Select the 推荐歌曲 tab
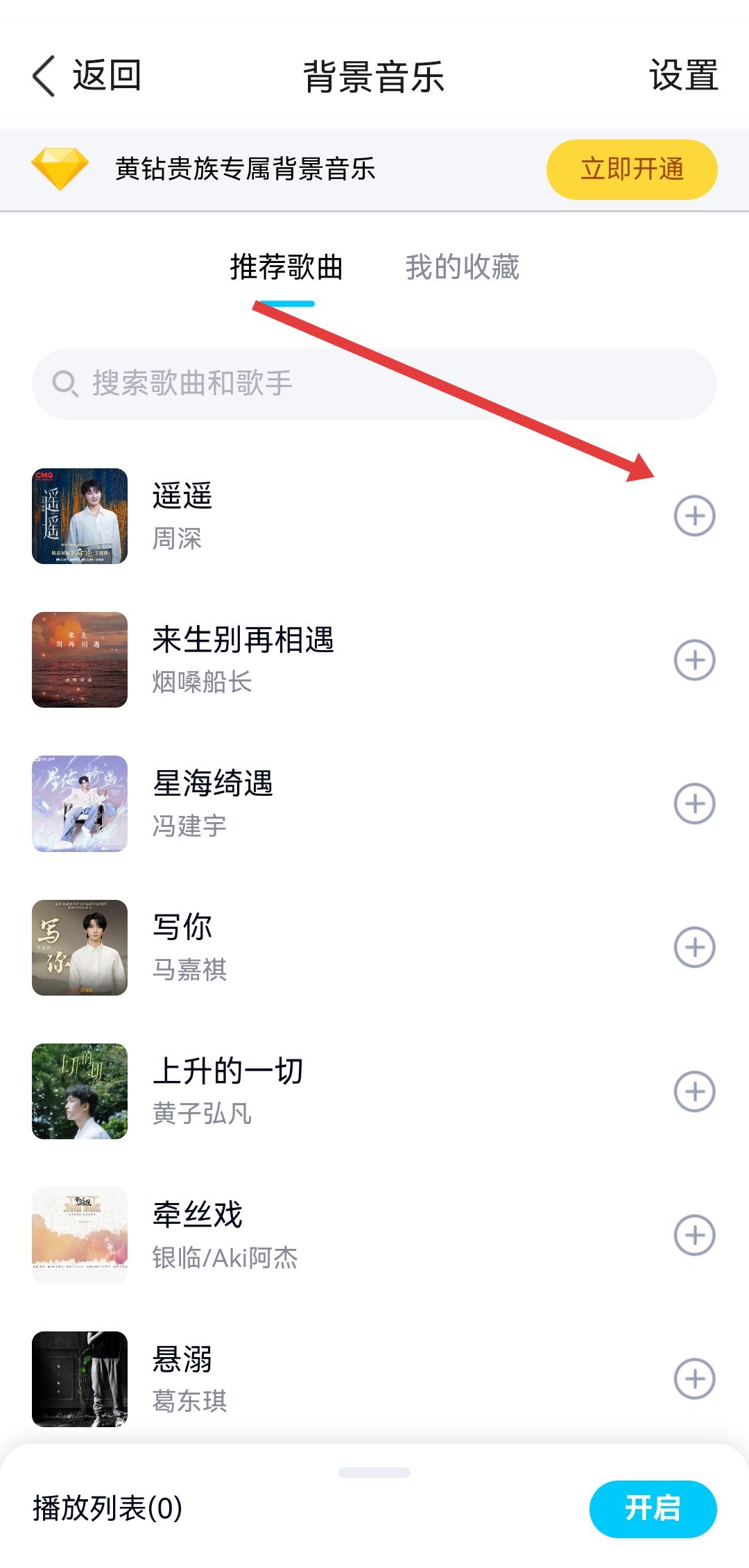This screenshot has height=1568, width=749. pos(286,268)
